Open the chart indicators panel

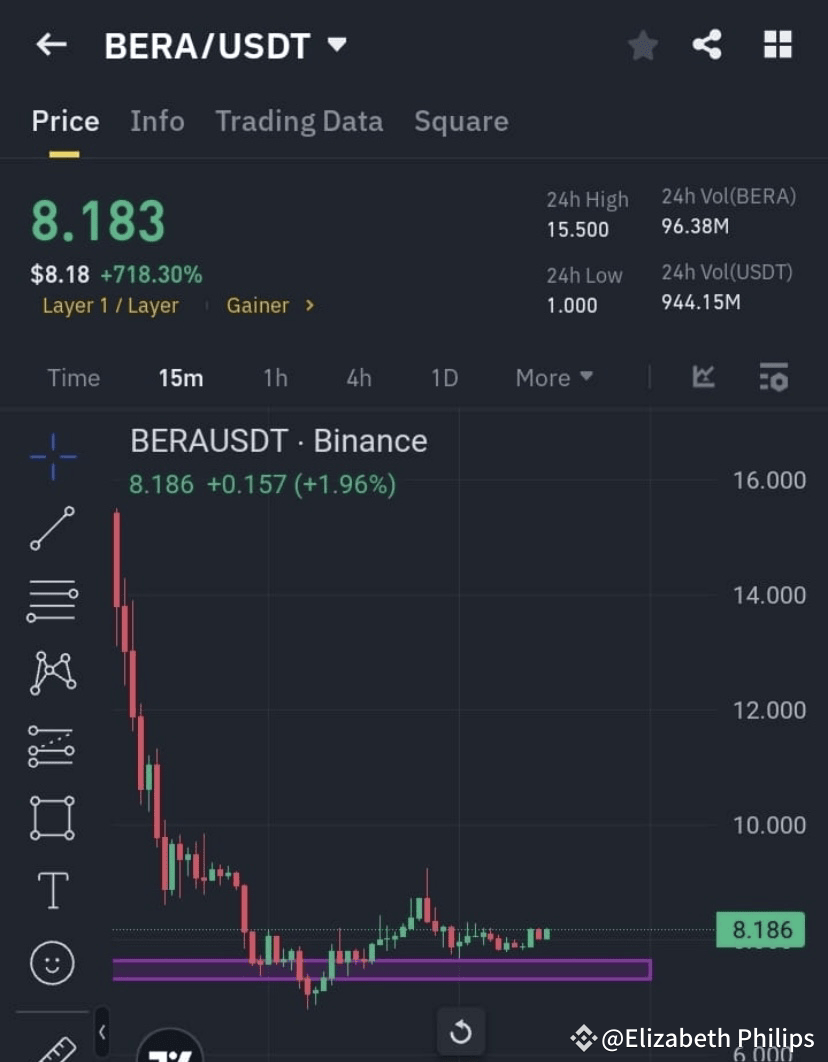(703, 377)
